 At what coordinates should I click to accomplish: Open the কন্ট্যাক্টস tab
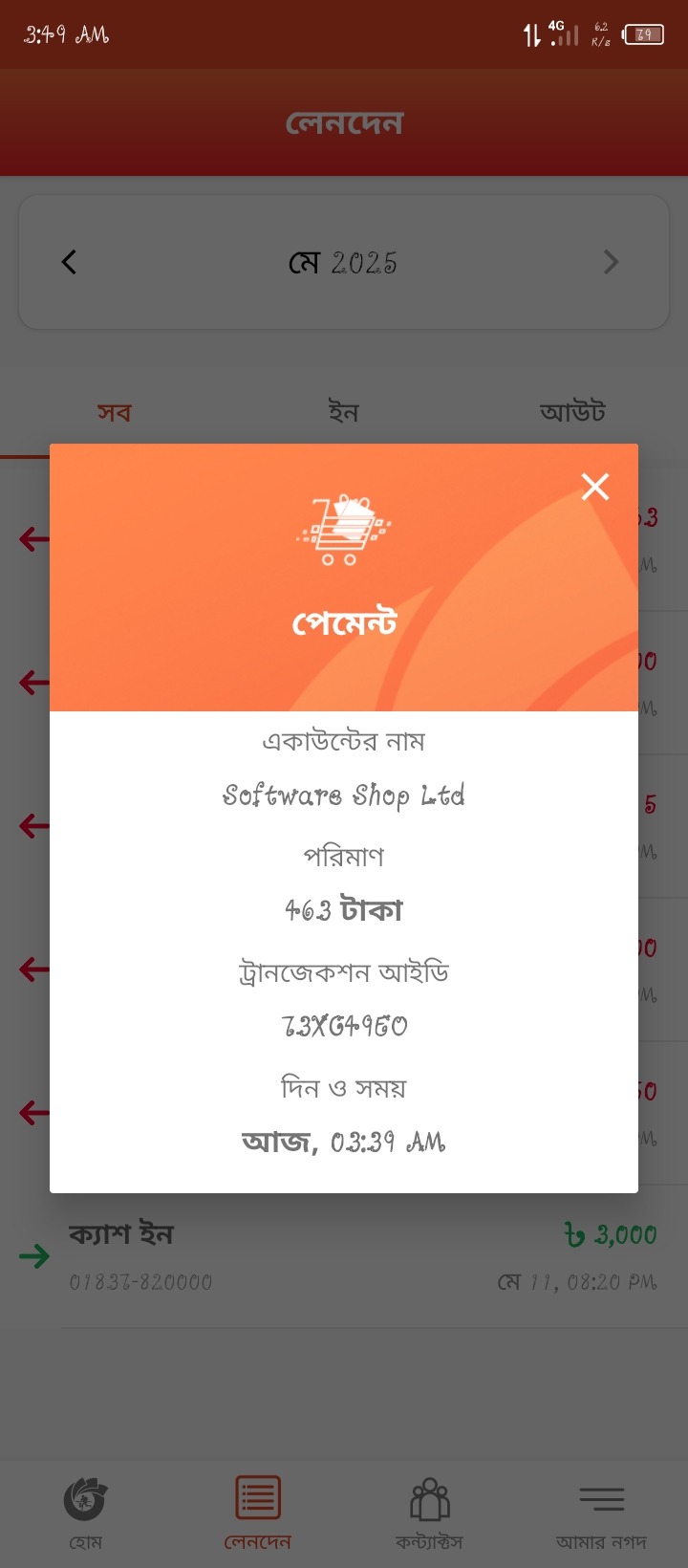coord(430,1513)
